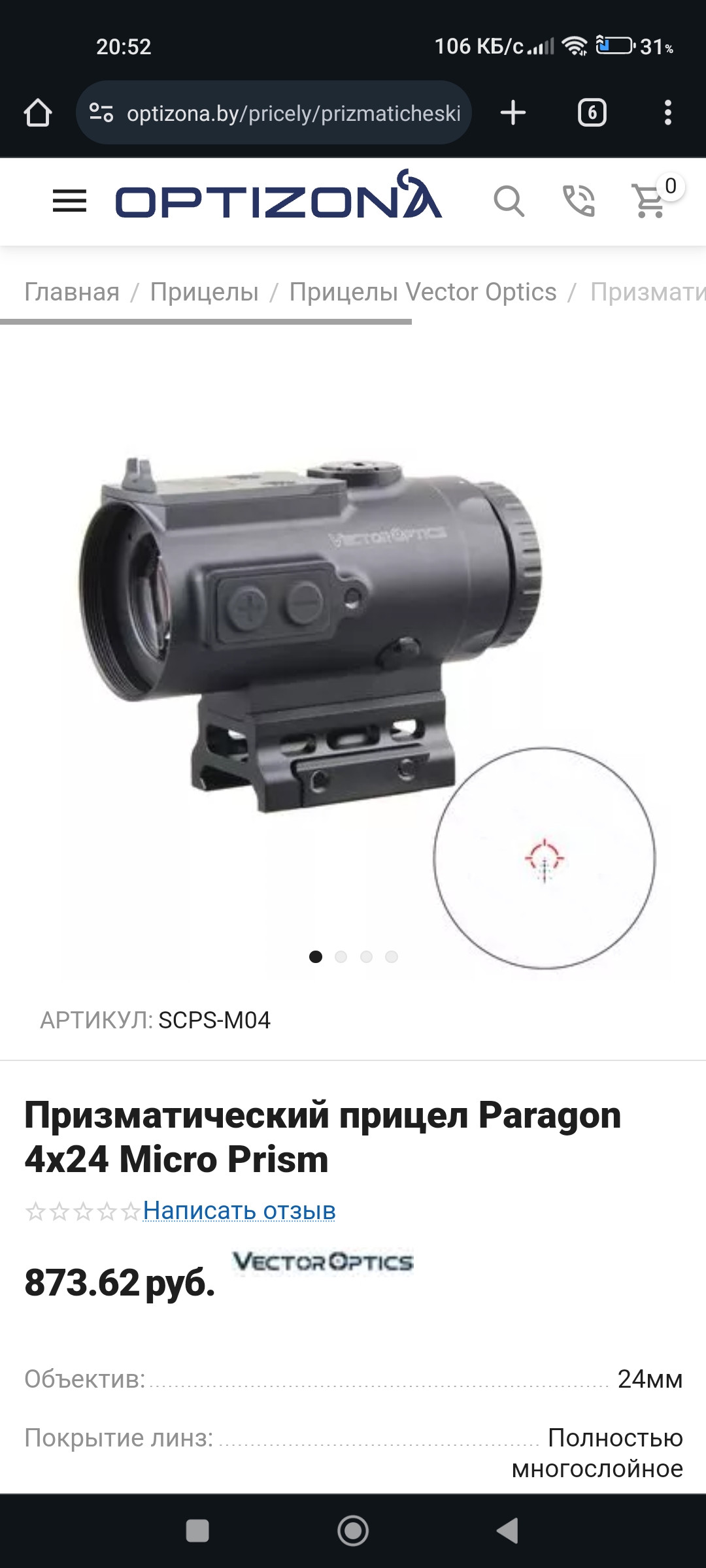The height and width of the screenshot is (1568, 706).
Task: Open the Прицелы breadcrumb
Action: 204,292
